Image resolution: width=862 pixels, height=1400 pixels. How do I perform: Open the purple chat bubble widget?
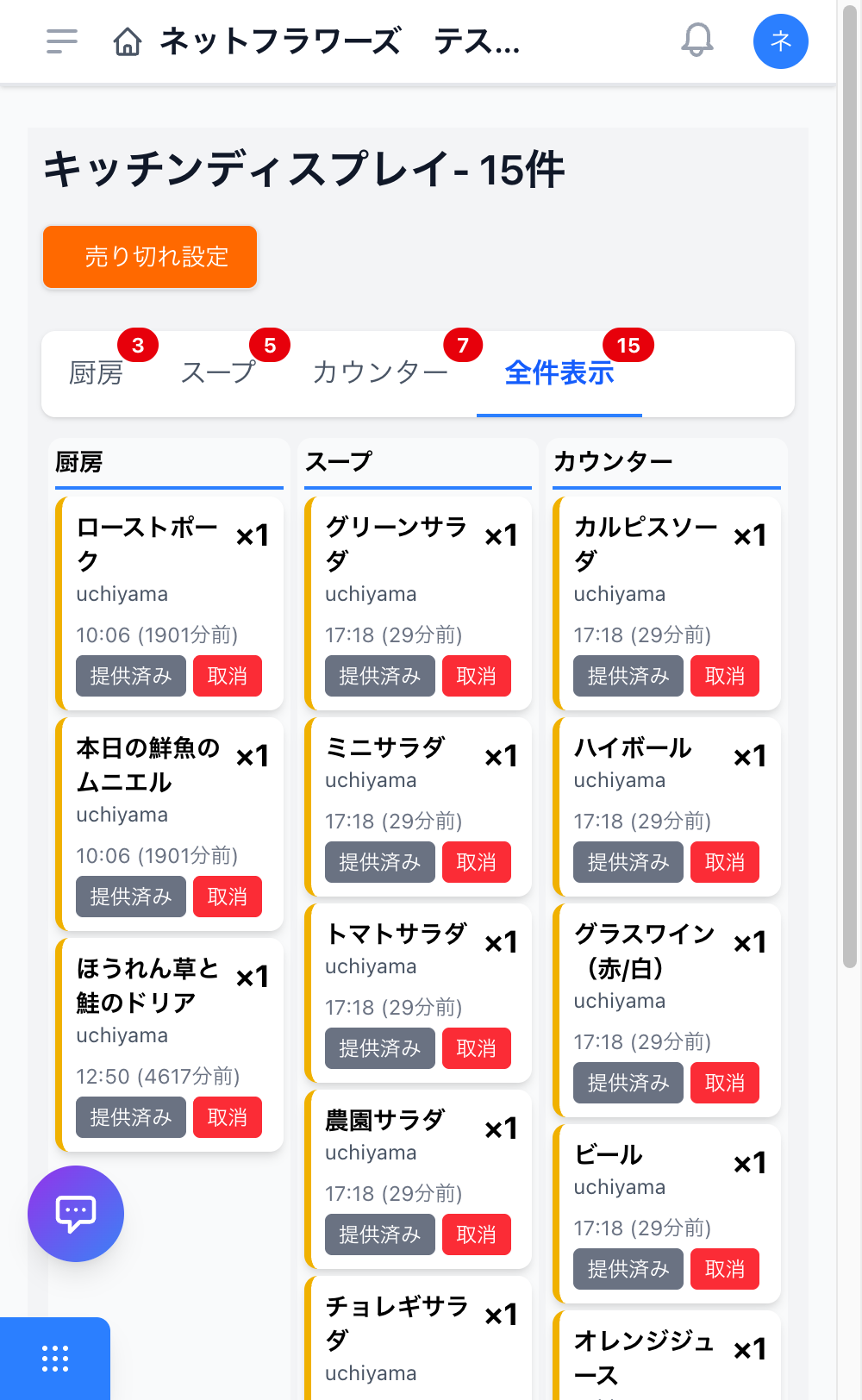coord(76,1213)
